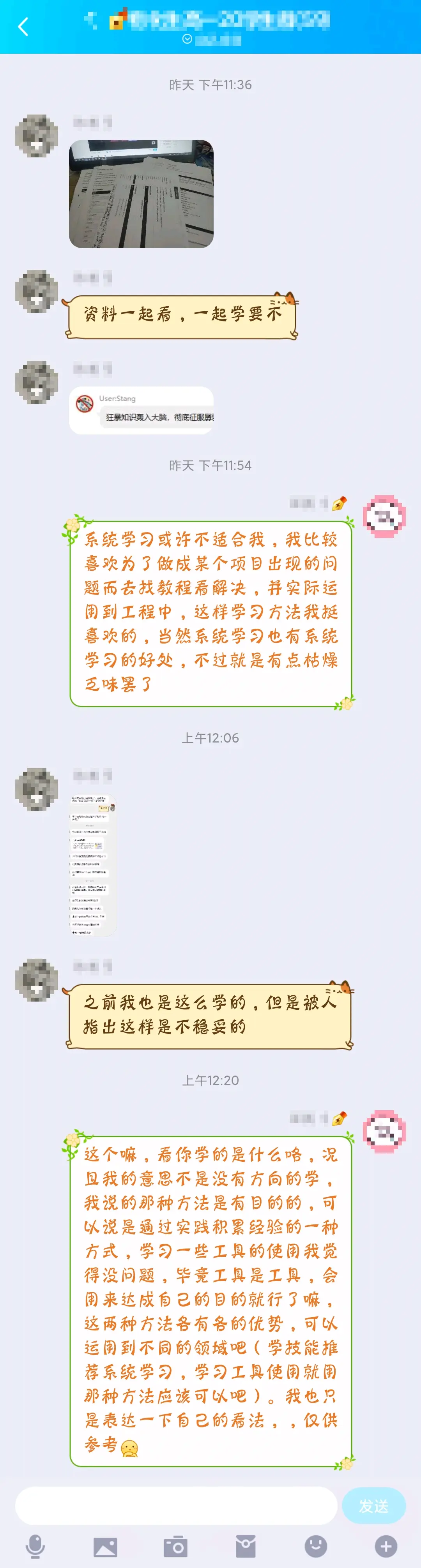Open the shared photo of papers
The width and height of the screenshot is (421, 1568).
click(141, 194)
